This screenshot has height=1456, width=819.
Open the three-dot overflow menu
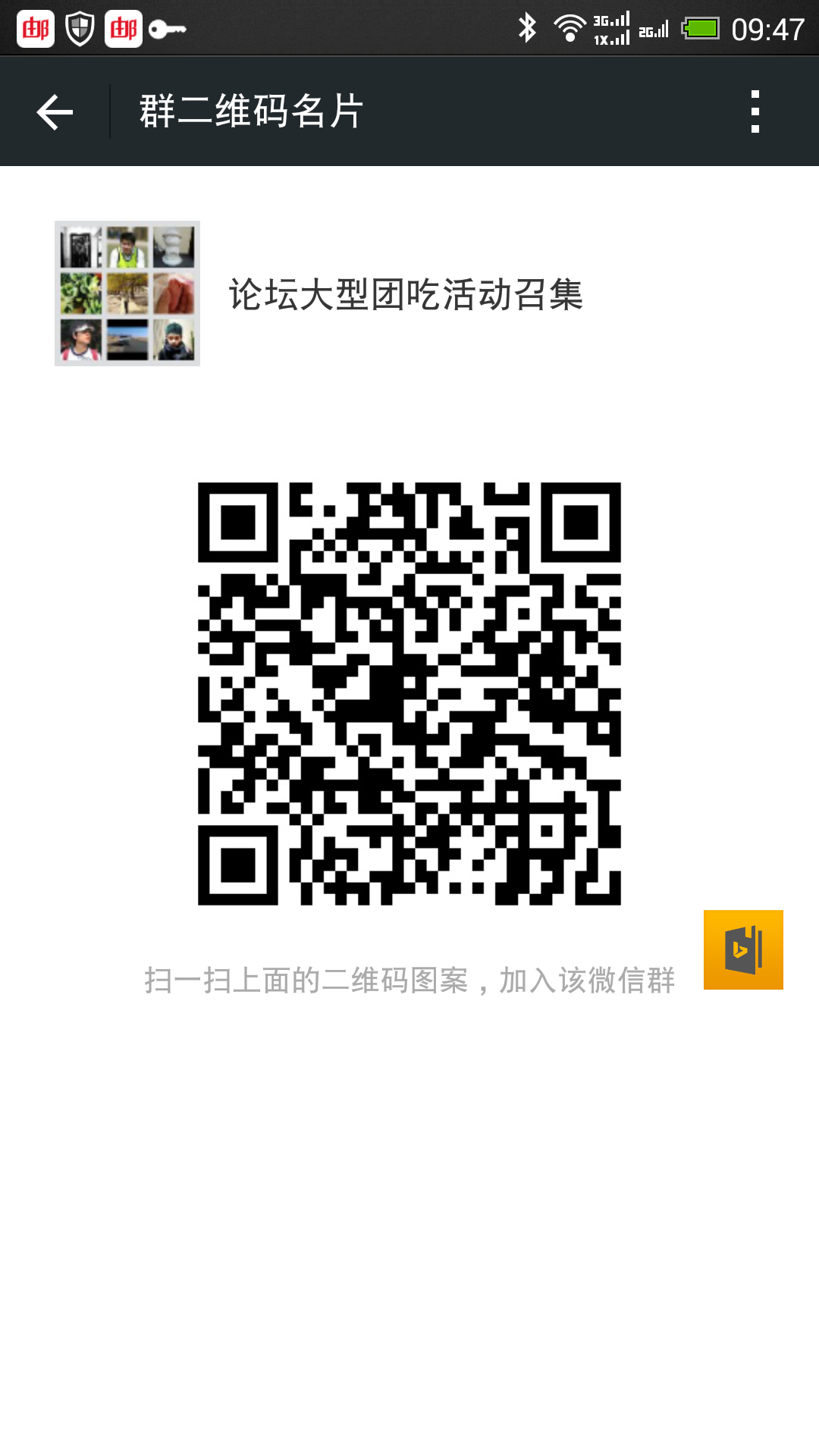(755, 112)
